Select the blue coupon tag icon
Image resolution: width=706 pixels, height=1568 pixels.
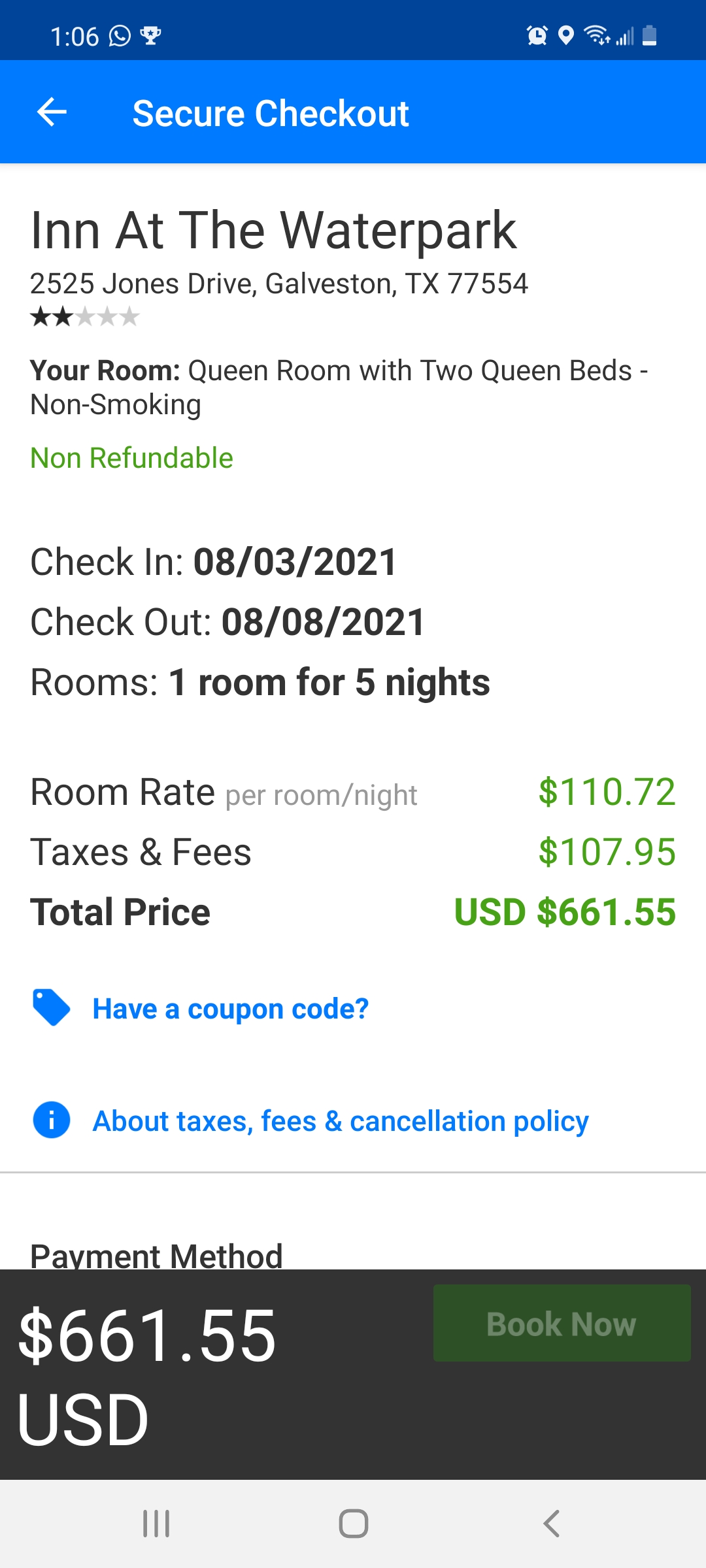(x=52, y=1007)
